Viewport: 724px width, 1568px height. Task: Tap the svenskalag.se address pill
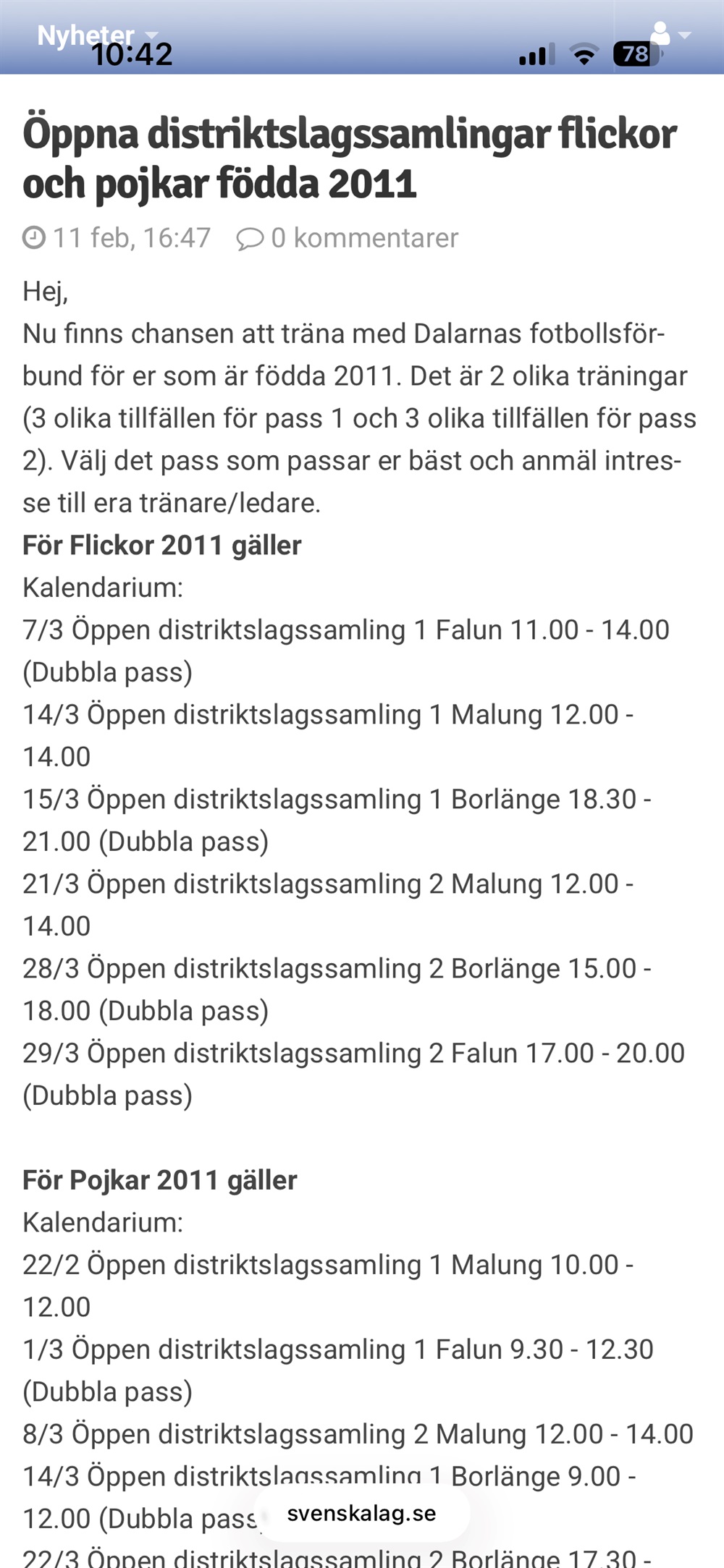[361, 1513]
